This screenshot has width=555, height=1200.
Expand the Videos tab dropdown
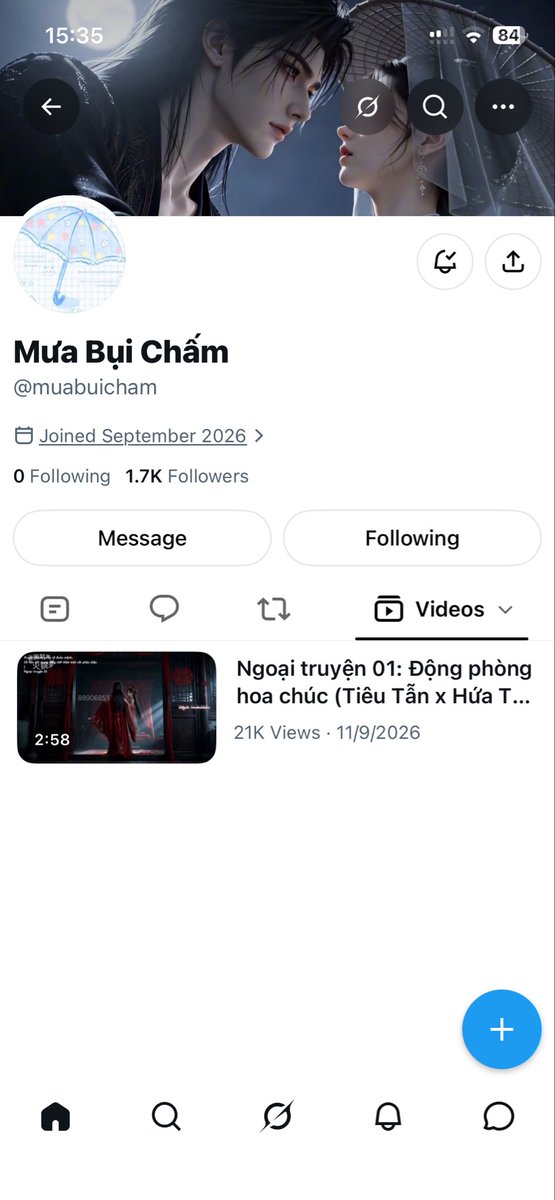pyautogui.click(x=505, y=610)
